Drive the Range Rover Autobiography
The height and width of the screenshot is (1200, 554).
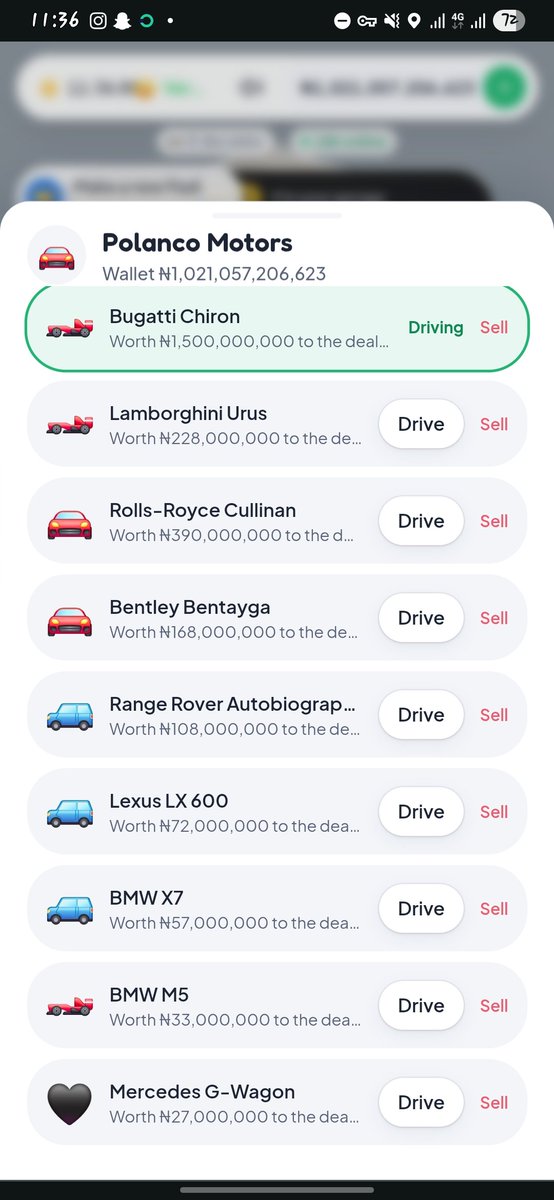point(421,715)
